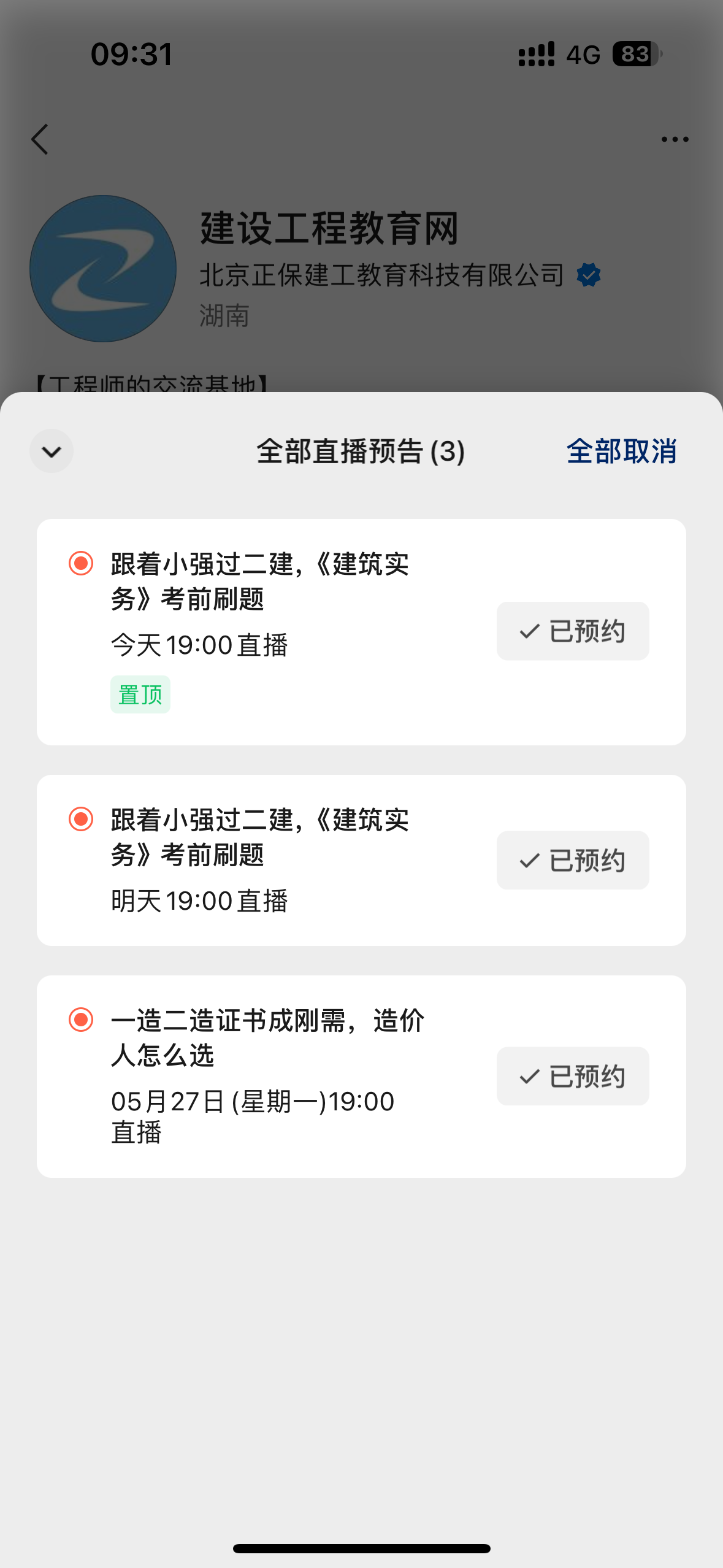The width and height of the screenshot is (723, 1568).
Task: Cancel reservation for tomorrow's 19:00 broadcast
Action: click(x=572, y=859)
